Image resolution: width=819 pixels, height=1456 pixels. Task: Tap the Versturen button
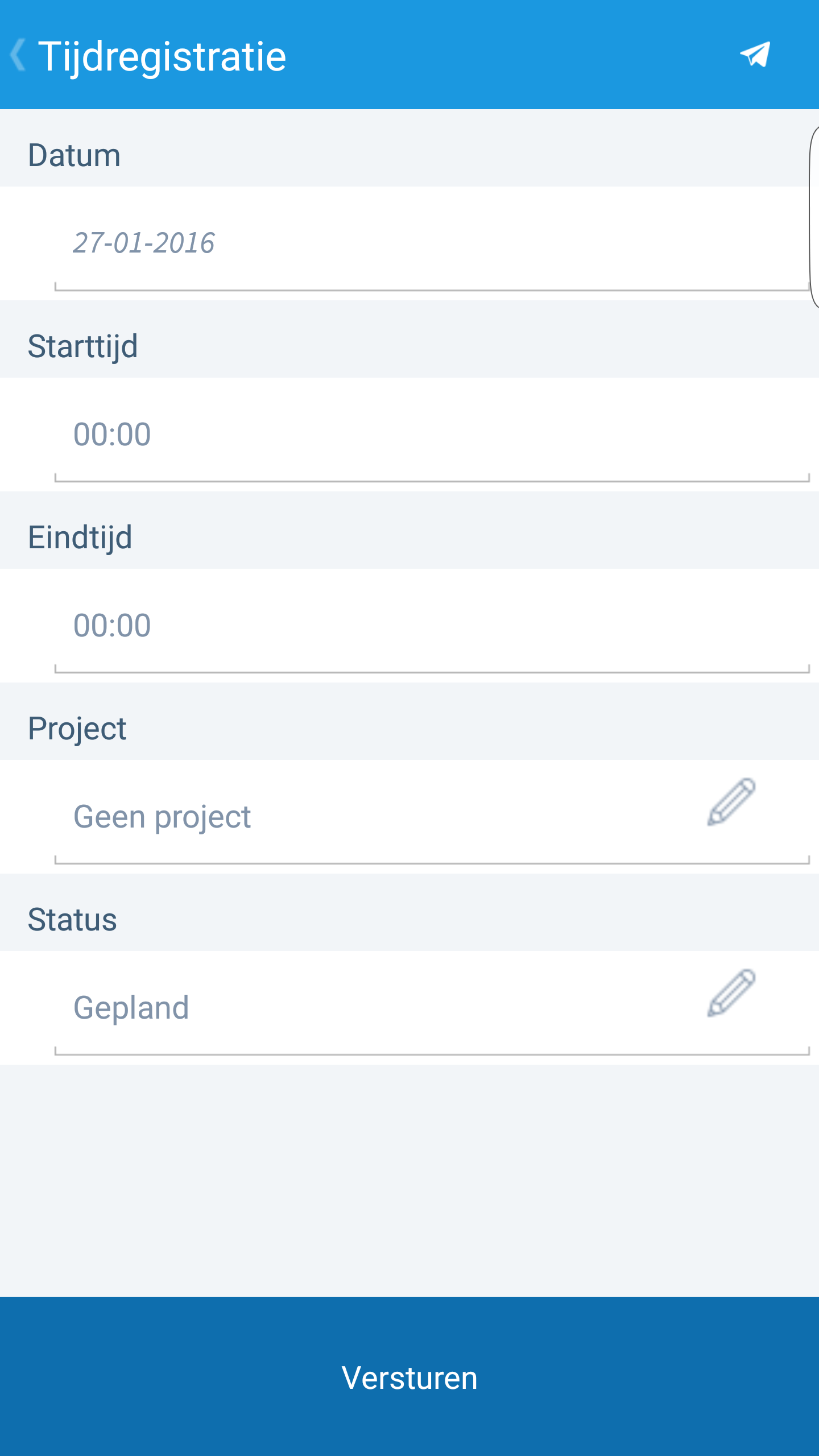coord(409,1378)
